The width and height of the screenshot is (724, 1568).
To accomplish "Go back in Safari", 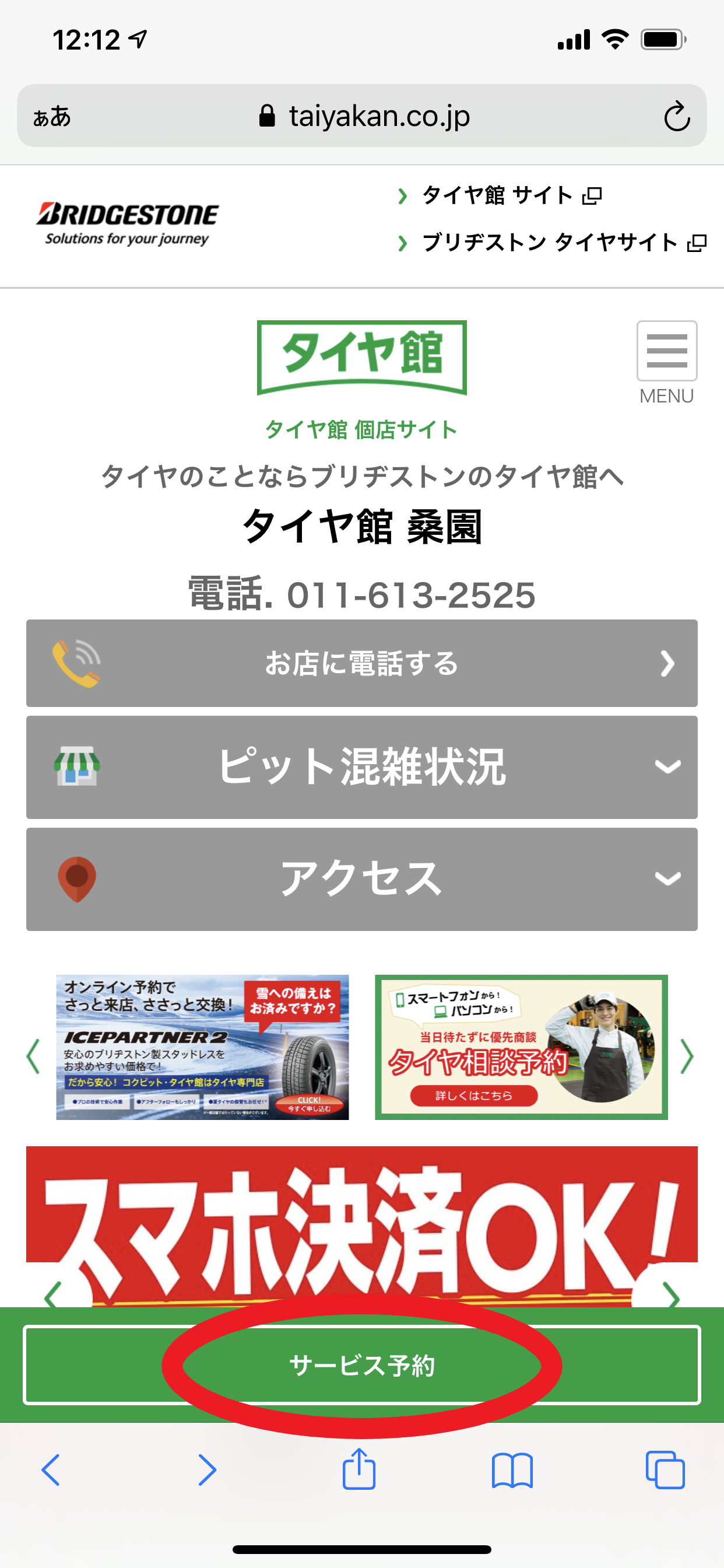I will coord(51,1471).
